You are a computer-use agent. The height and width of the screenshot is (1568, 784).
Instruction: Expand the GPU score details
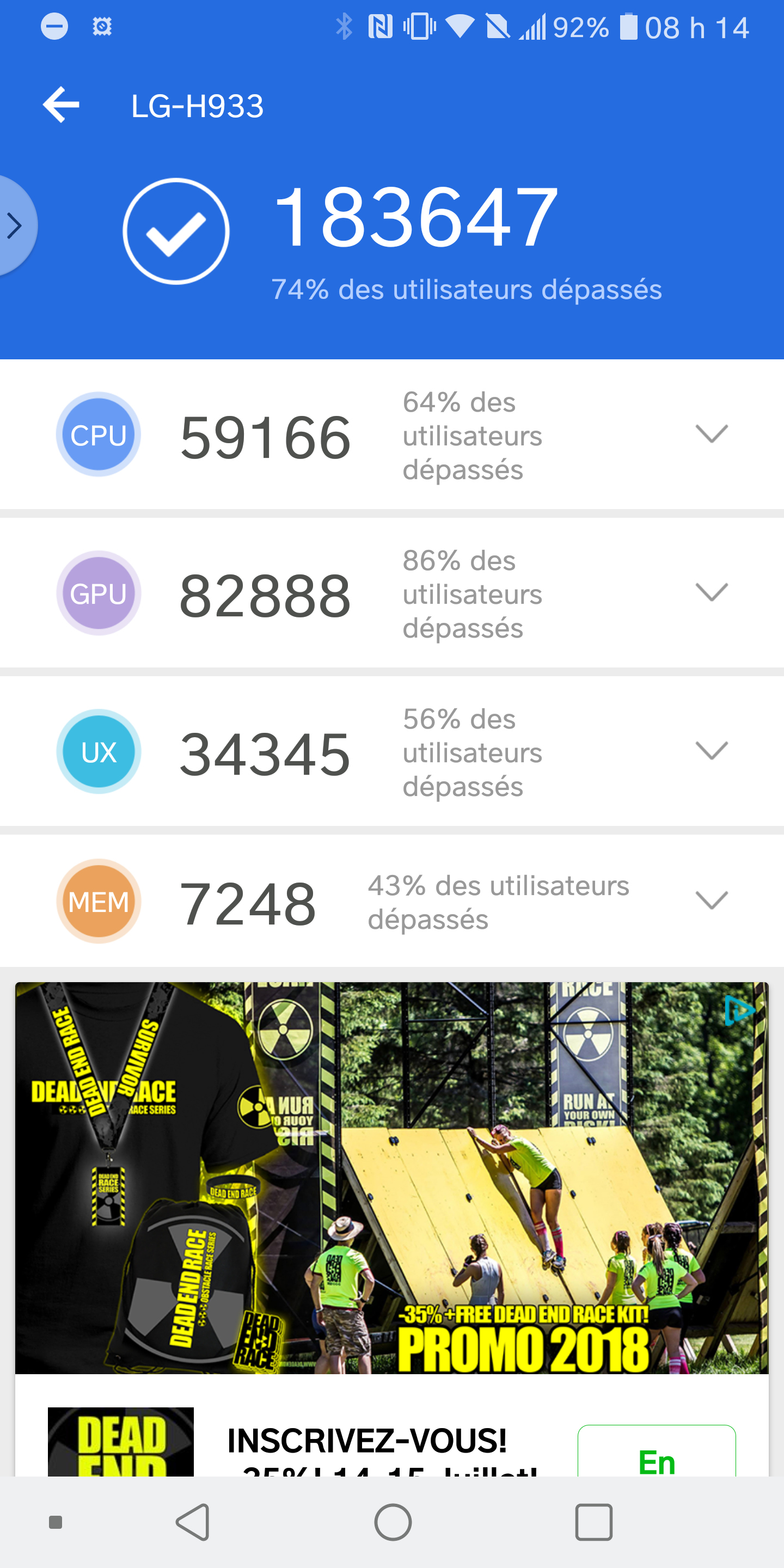pos(711,592)
